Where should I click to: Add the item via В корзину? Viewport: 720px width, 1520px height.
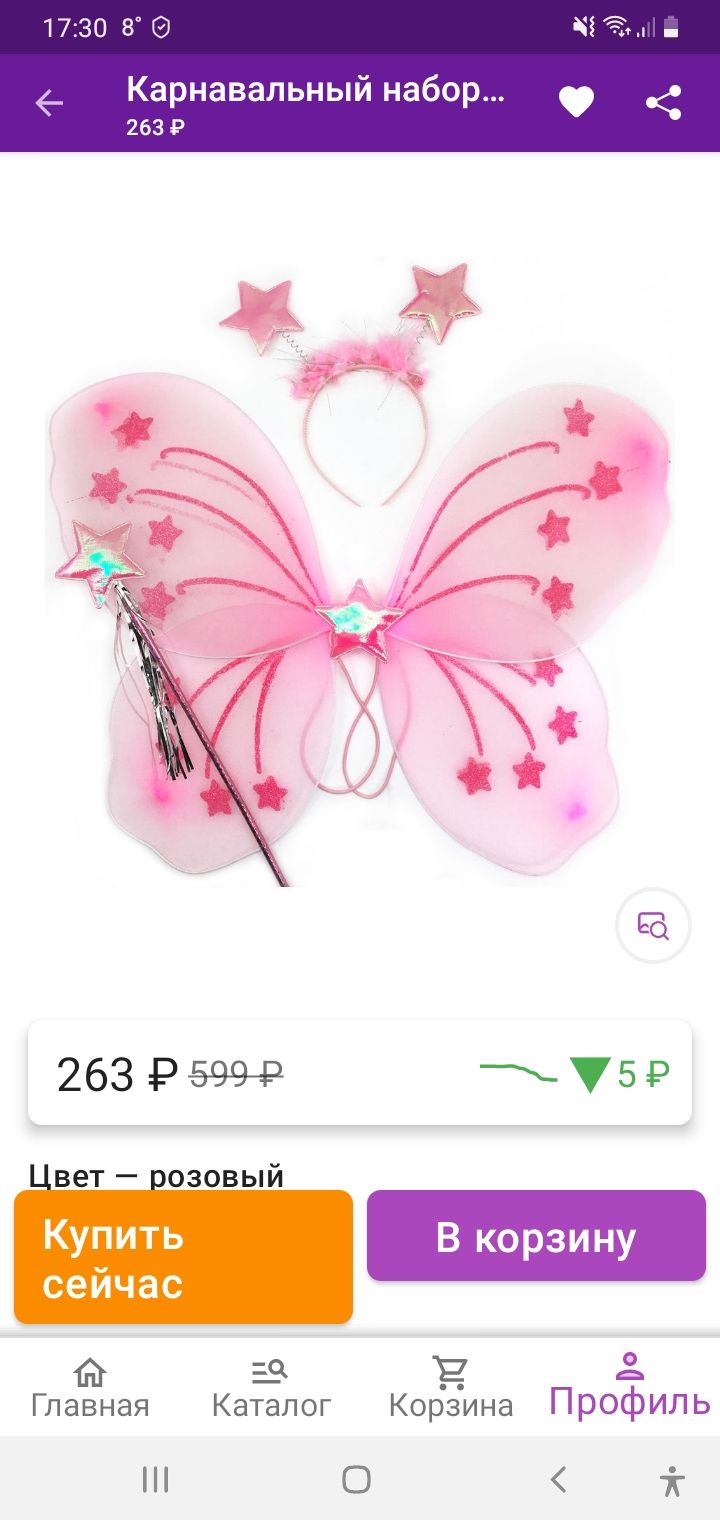[536, 1236]
